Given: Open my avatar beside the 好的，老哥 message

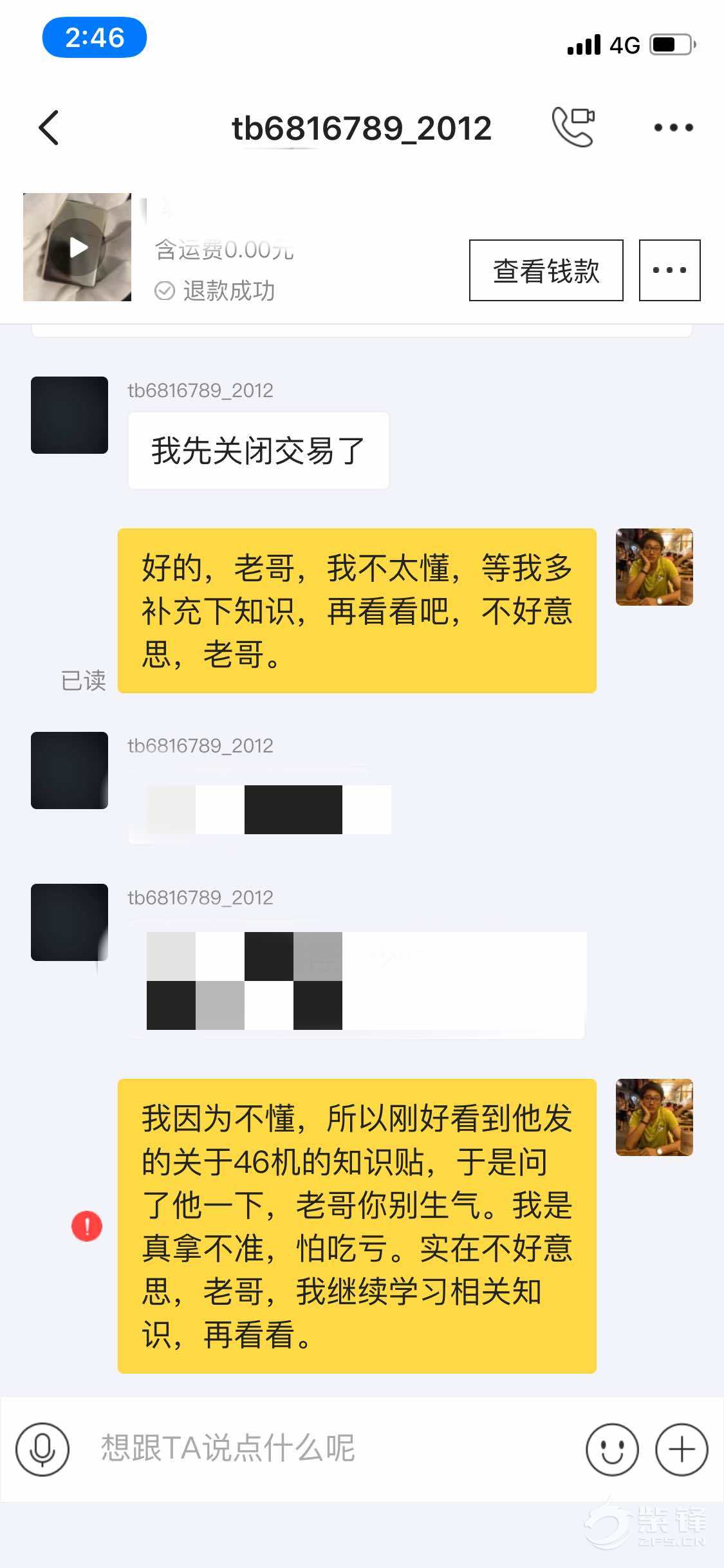Looking at the screenshot, I should pos(654,567).
